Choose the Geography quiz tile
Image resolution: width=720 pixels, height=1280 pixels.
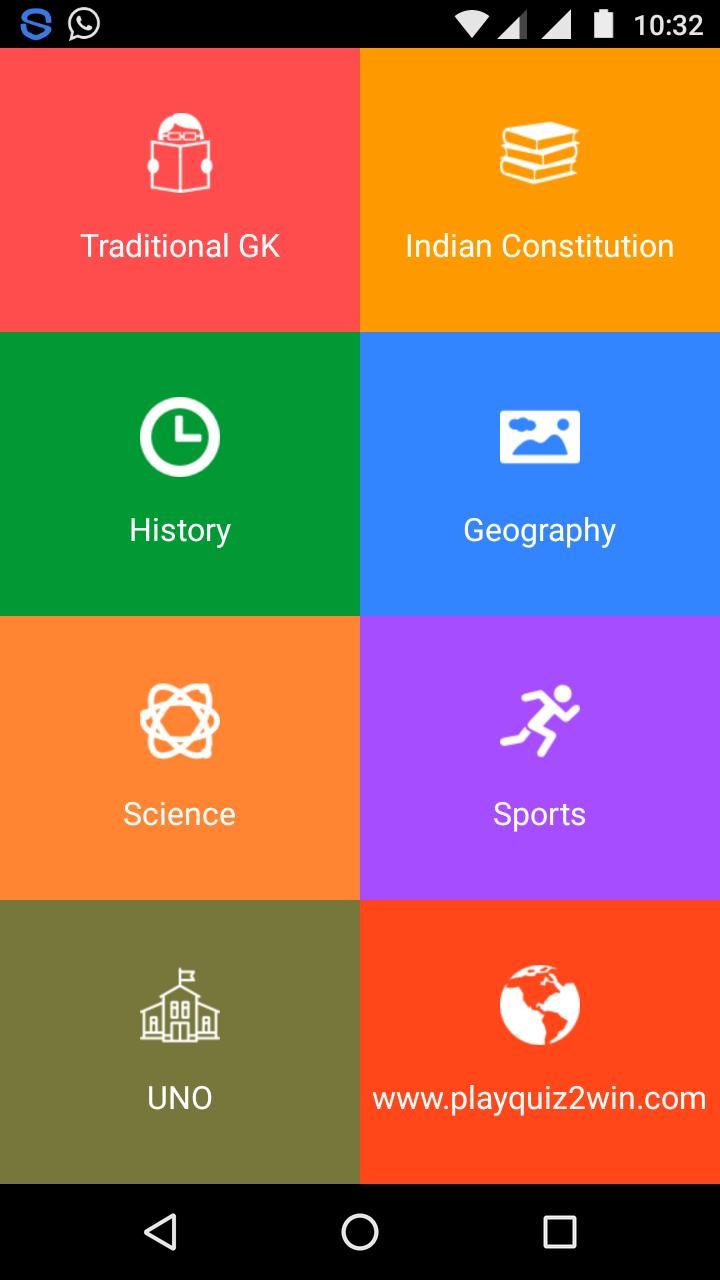pos(540,474)
